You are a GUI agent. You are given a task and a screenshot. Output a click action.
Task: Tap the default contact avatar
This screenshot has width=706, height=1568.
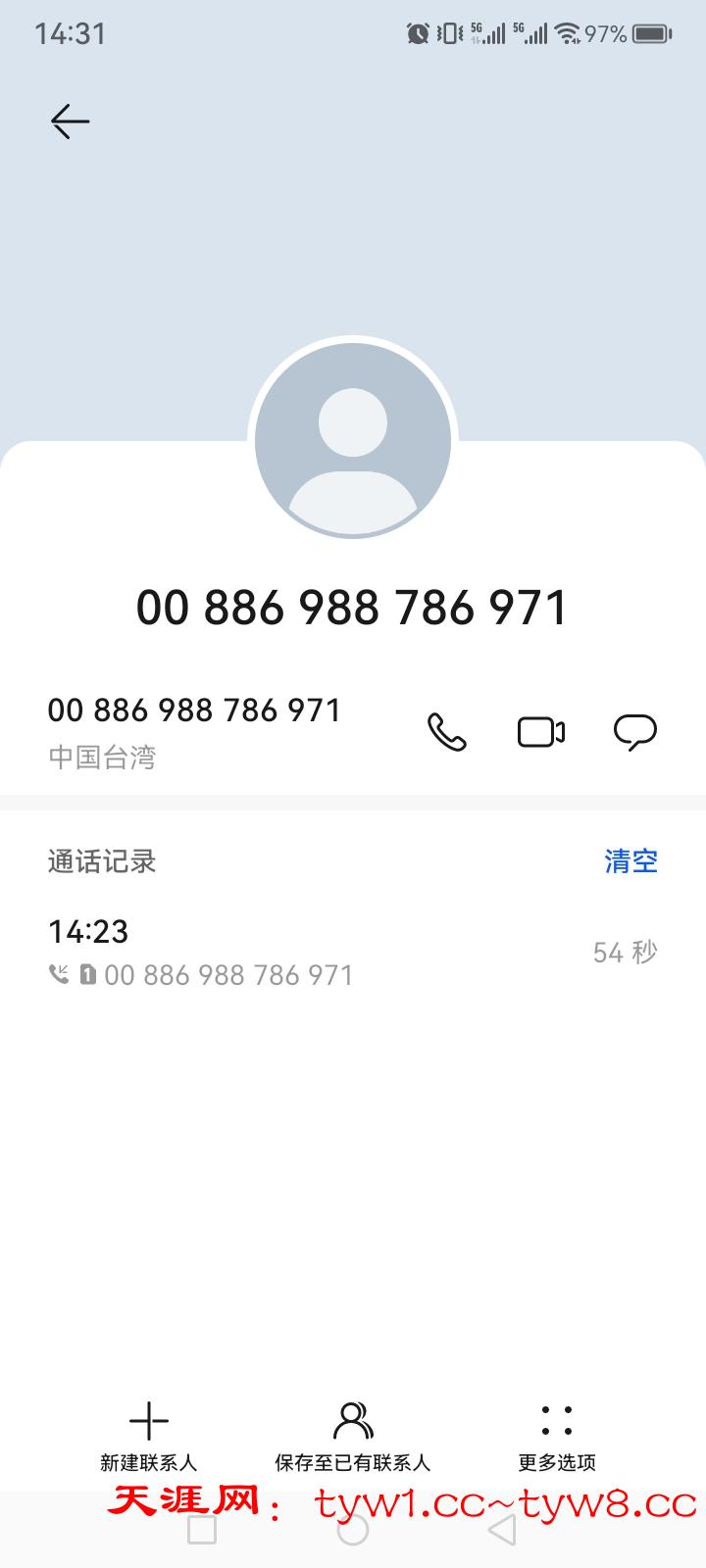point(353,441)
